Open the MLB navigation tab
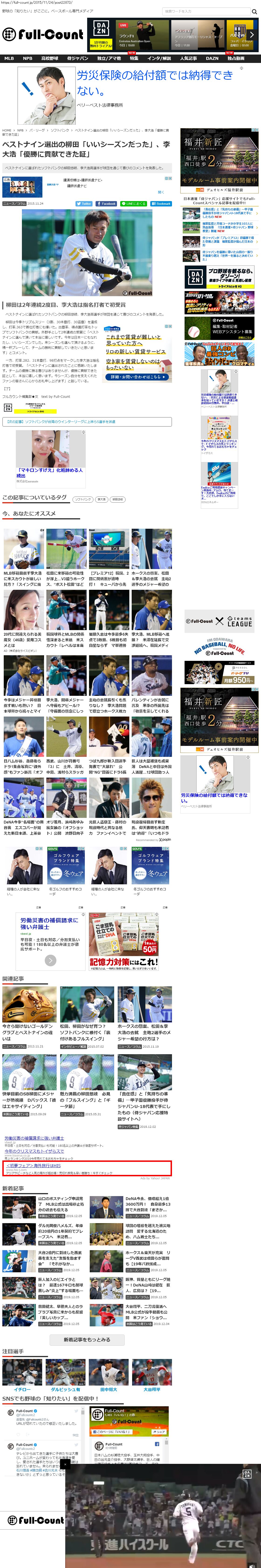 pos(9,58)
